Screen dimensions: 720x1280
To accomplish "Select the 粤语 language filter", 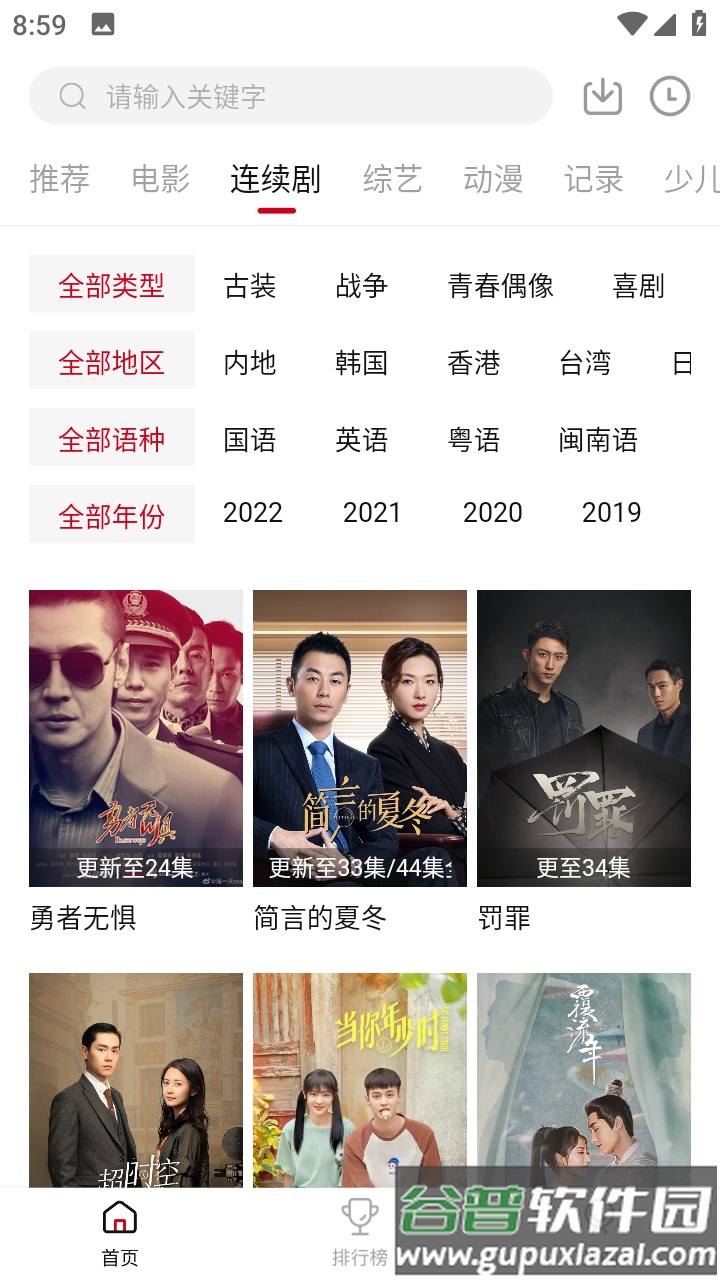I will (473, 438).
